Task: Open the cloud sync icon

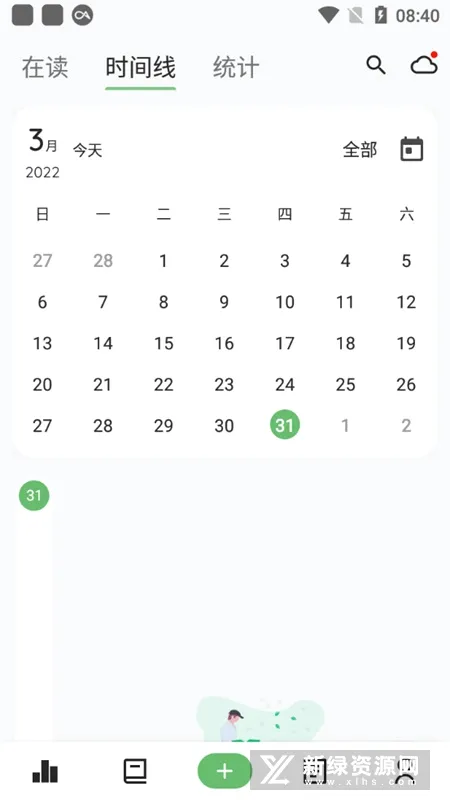Action: tap(424, 63)
